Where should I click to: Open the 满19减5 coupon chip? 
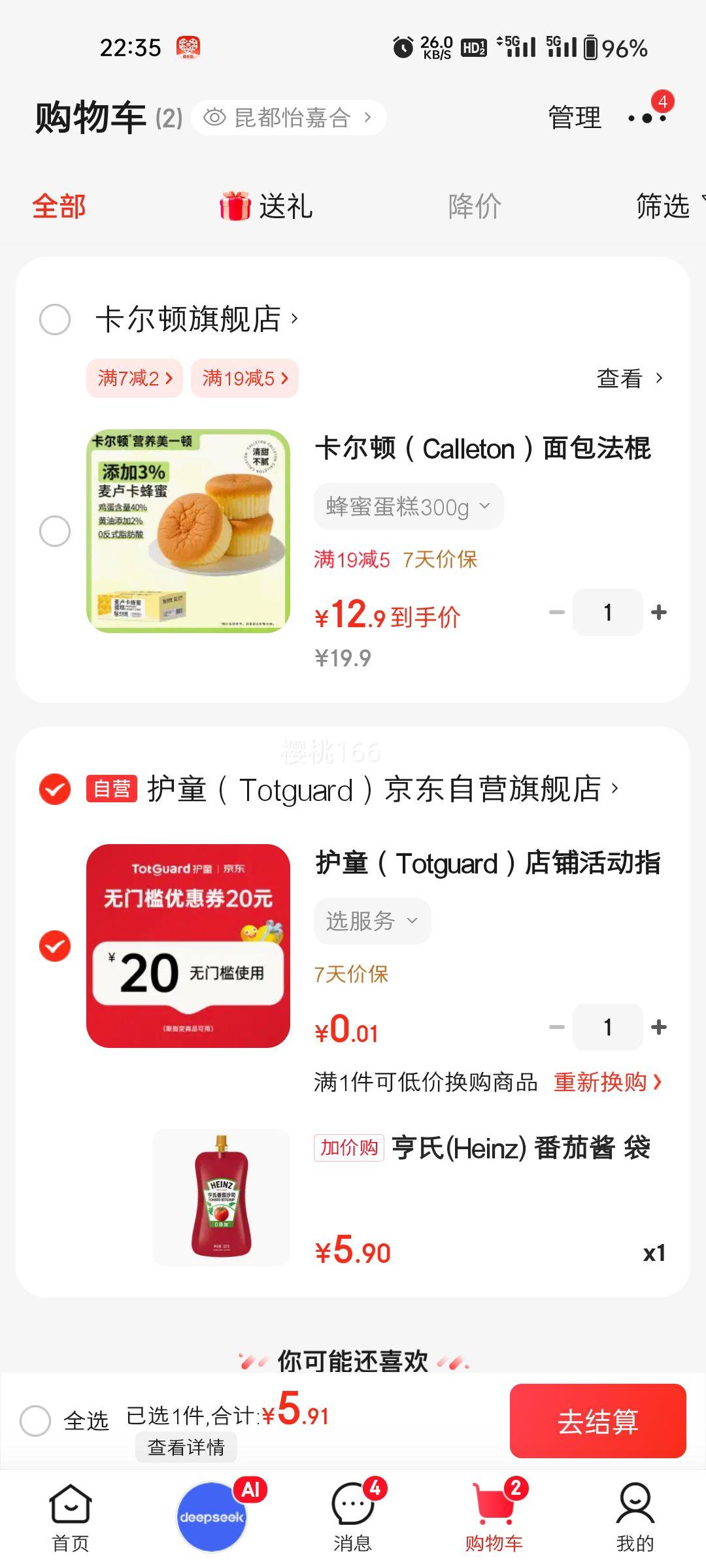[x=244, y=378]
